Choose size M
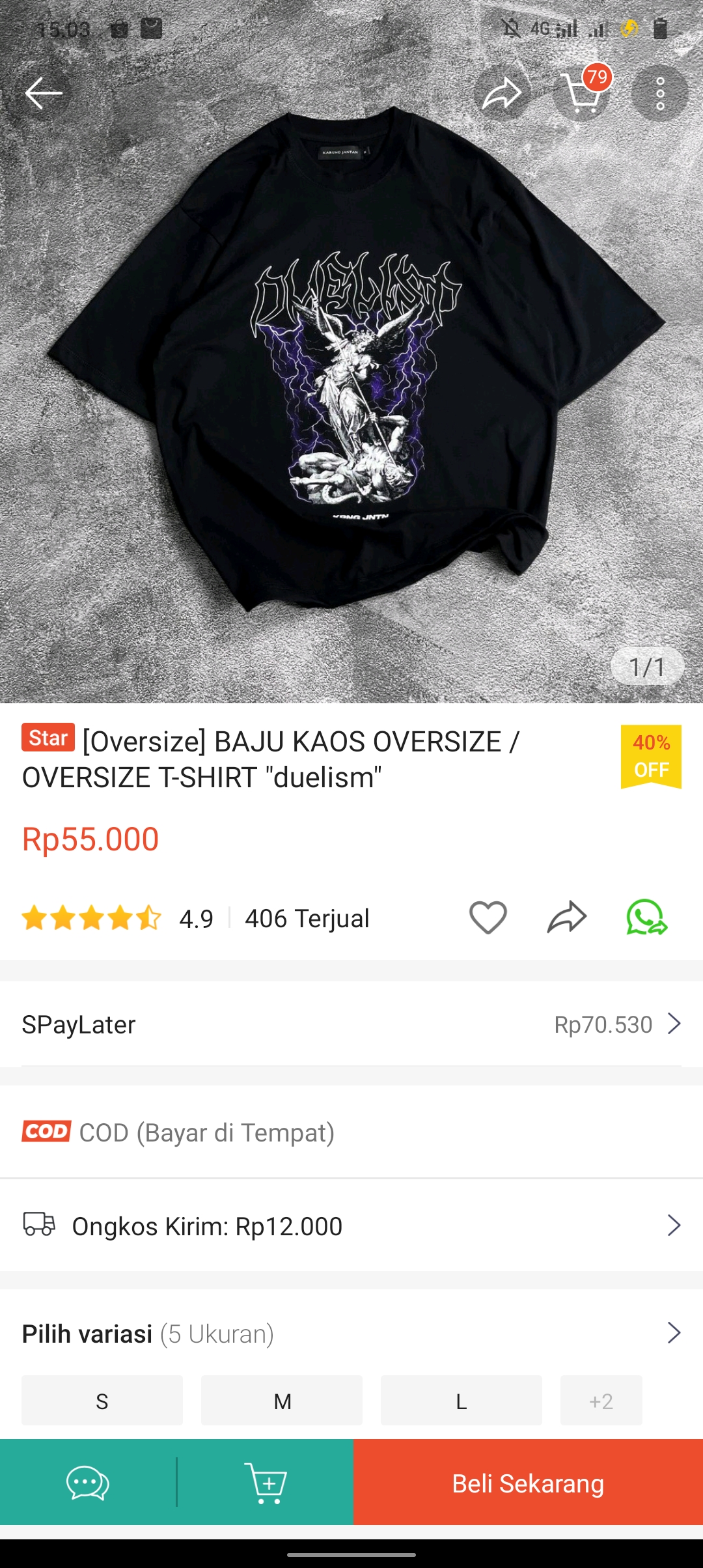This screenshot has width=703, height=1568. click(282, 1401)
